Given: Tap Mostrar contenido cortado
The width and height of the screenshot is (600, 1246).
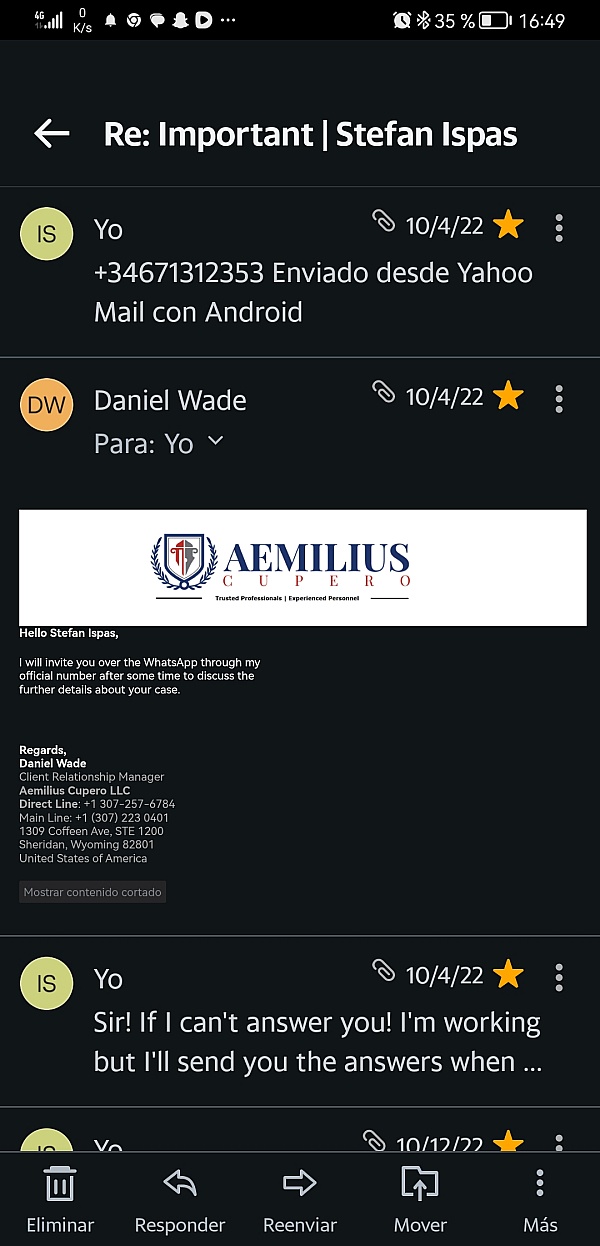Looking at the screenshot, I should tap(93, 892).
